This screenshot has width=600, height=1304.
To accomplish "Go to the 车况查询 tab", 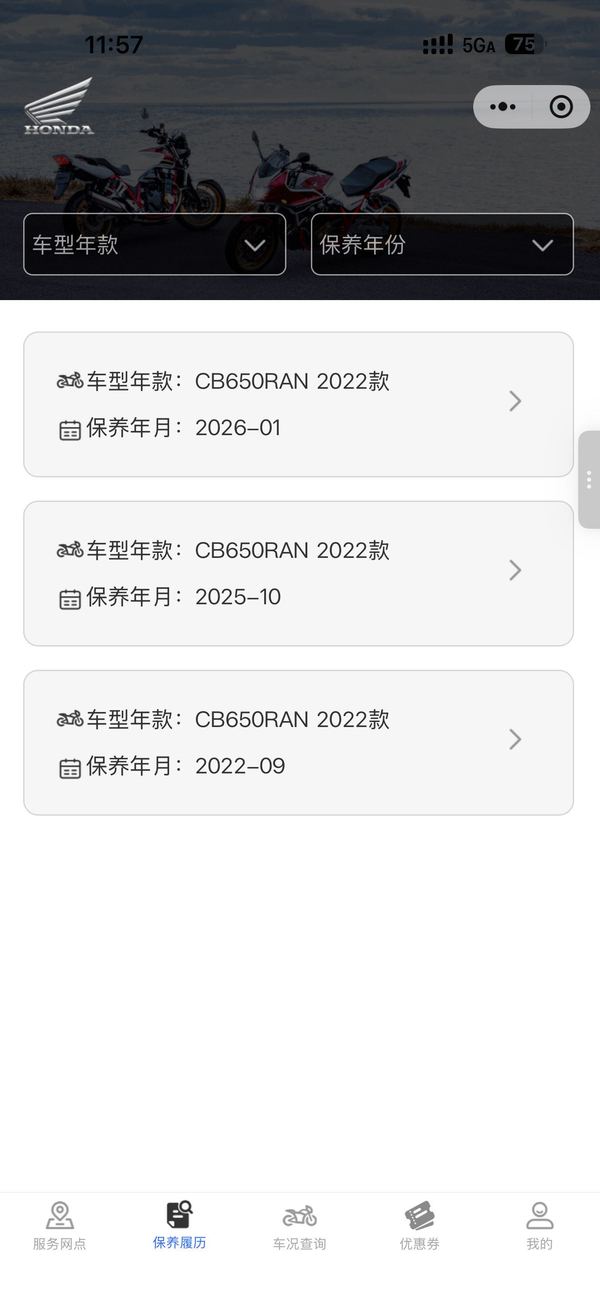I will coord(300,1226).
